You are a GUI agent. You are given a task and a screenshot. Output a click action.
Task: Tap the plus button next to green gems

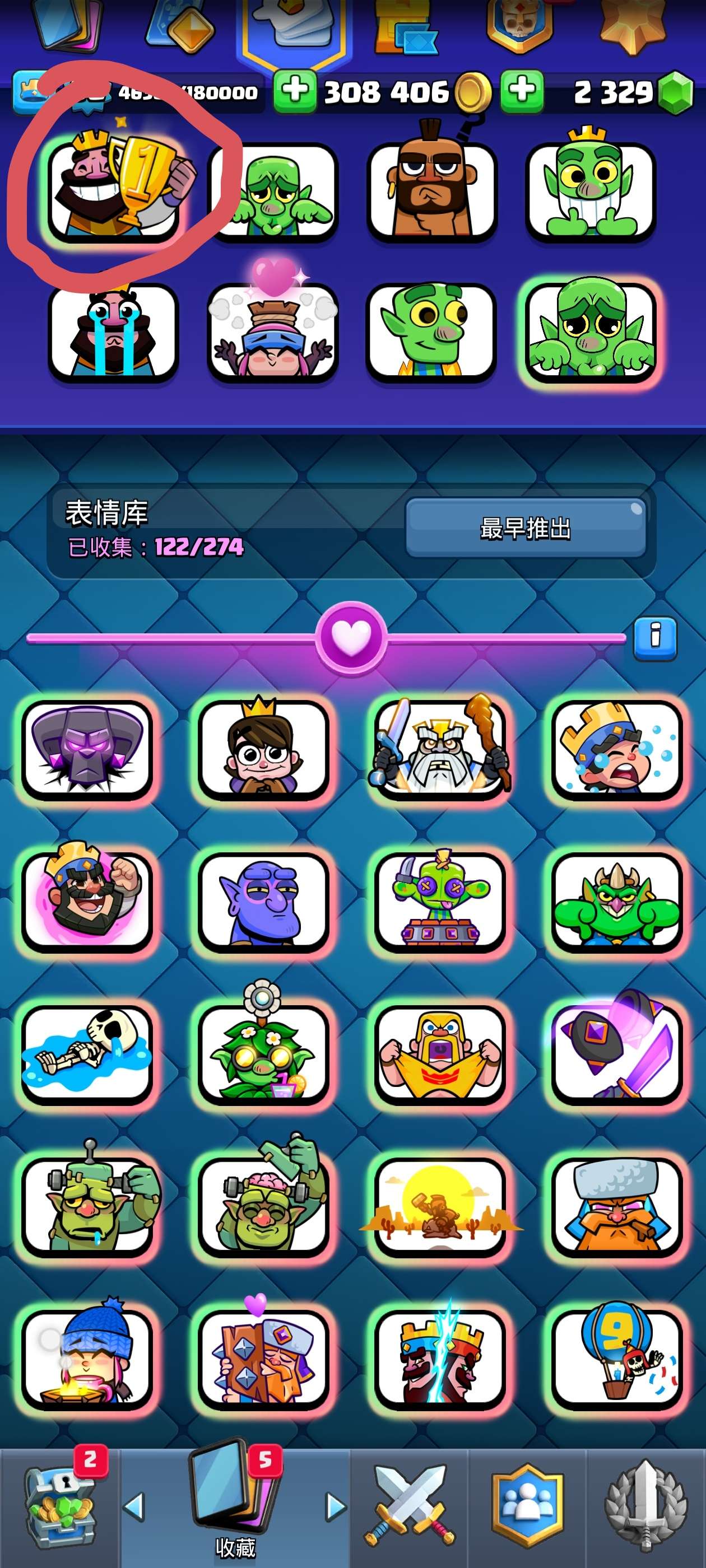click(x=522, y=91)
